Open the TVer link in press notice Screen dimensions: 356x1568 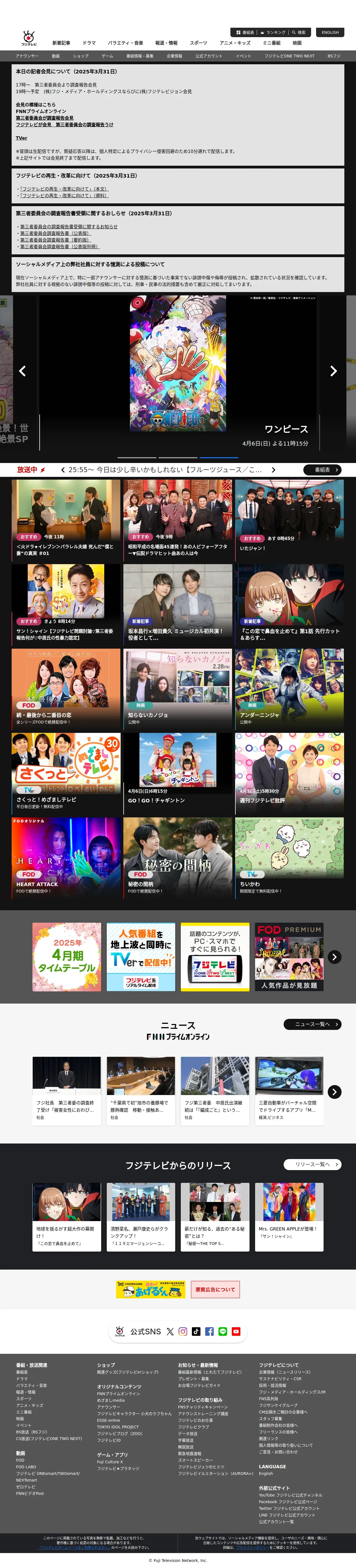21,138
